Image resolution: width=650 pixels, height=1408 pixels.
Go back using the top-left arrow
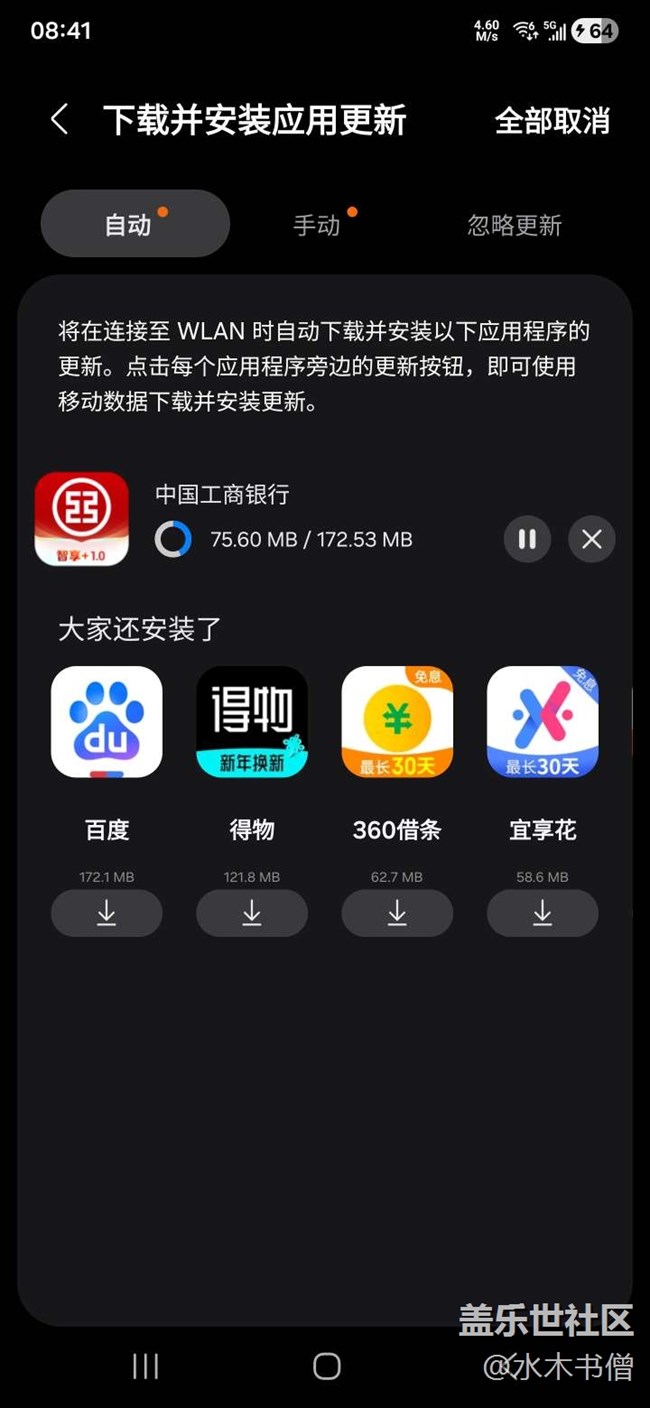(59, 121)
